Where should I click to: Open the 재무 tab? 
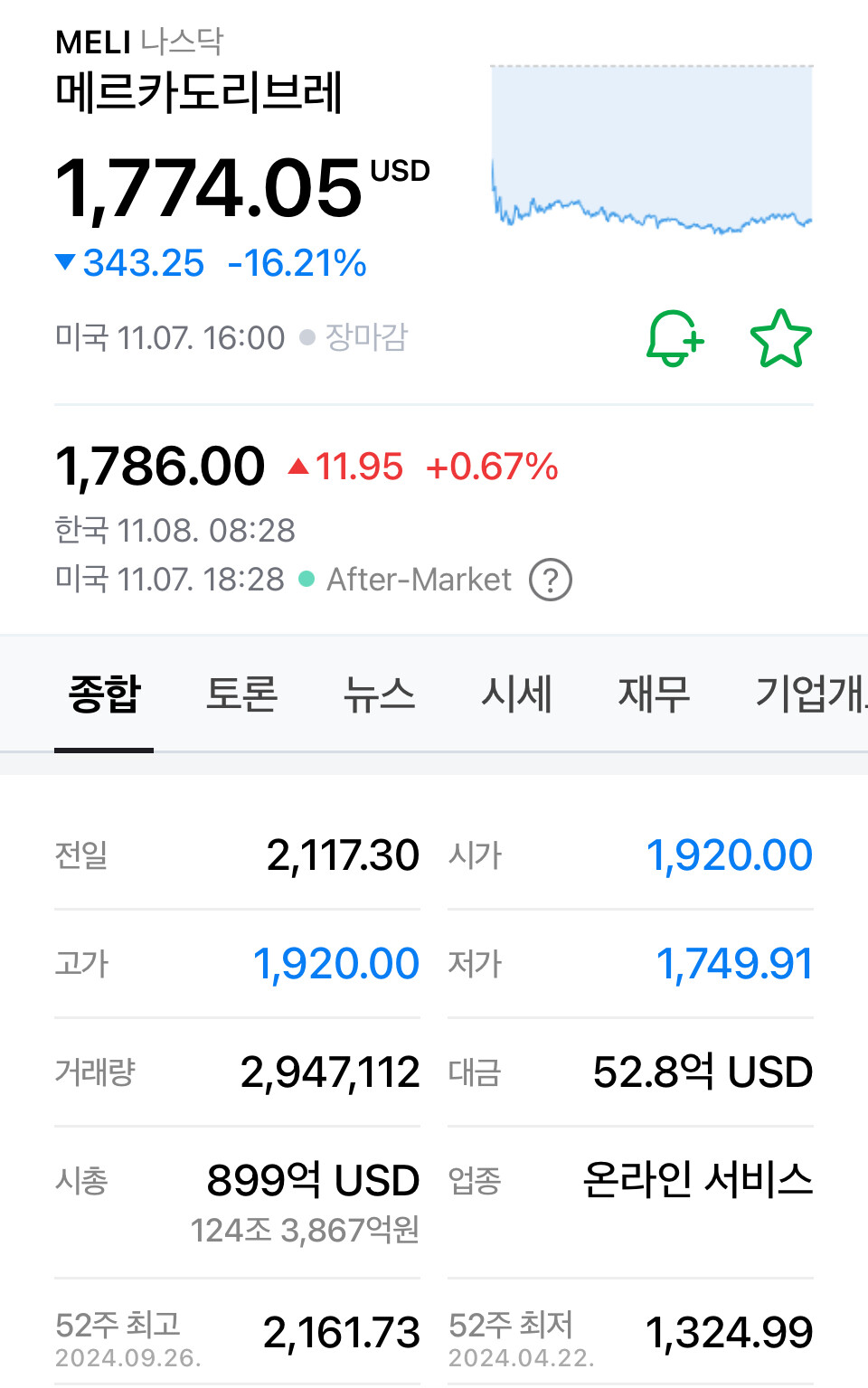pyautogui.click(x=654, y=694)
